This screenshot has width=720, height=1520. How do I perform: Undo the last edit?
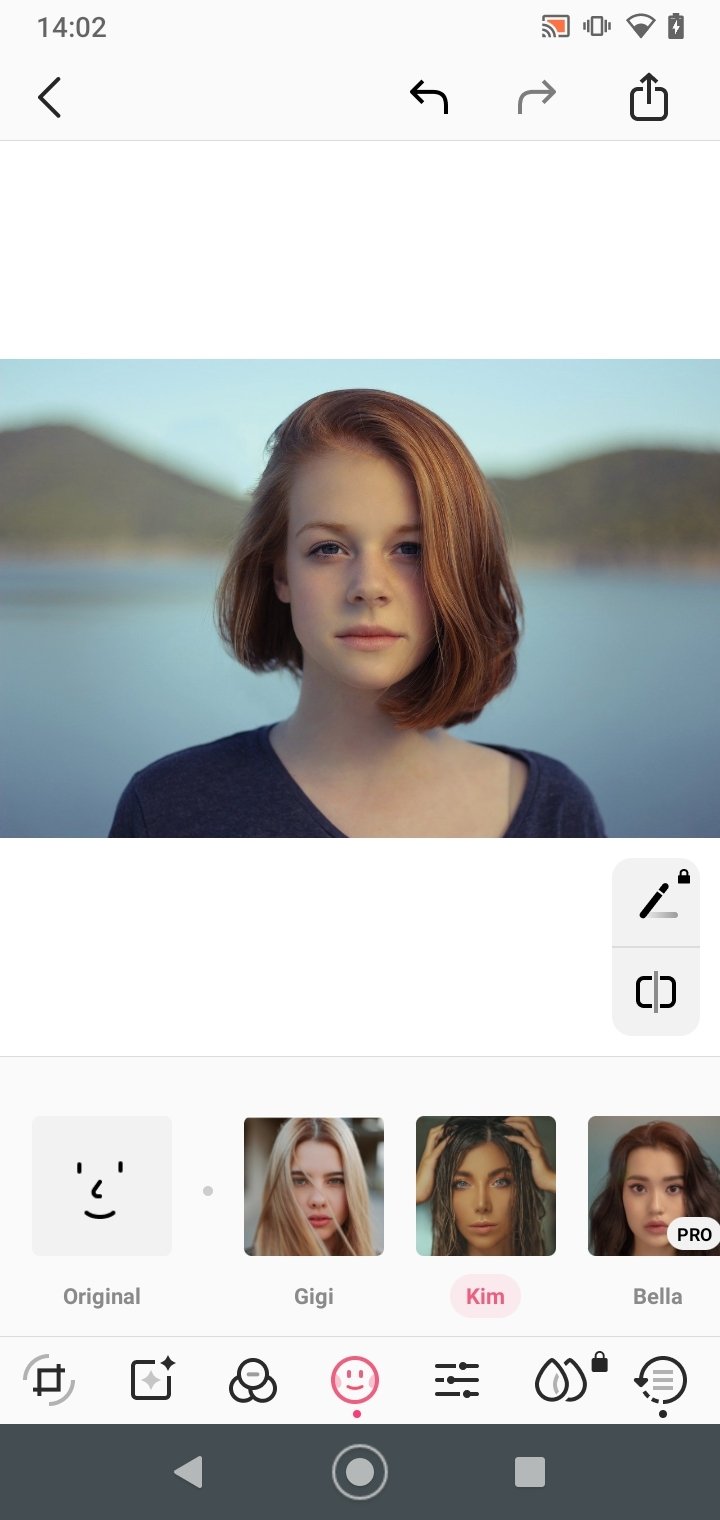(429, 98)
